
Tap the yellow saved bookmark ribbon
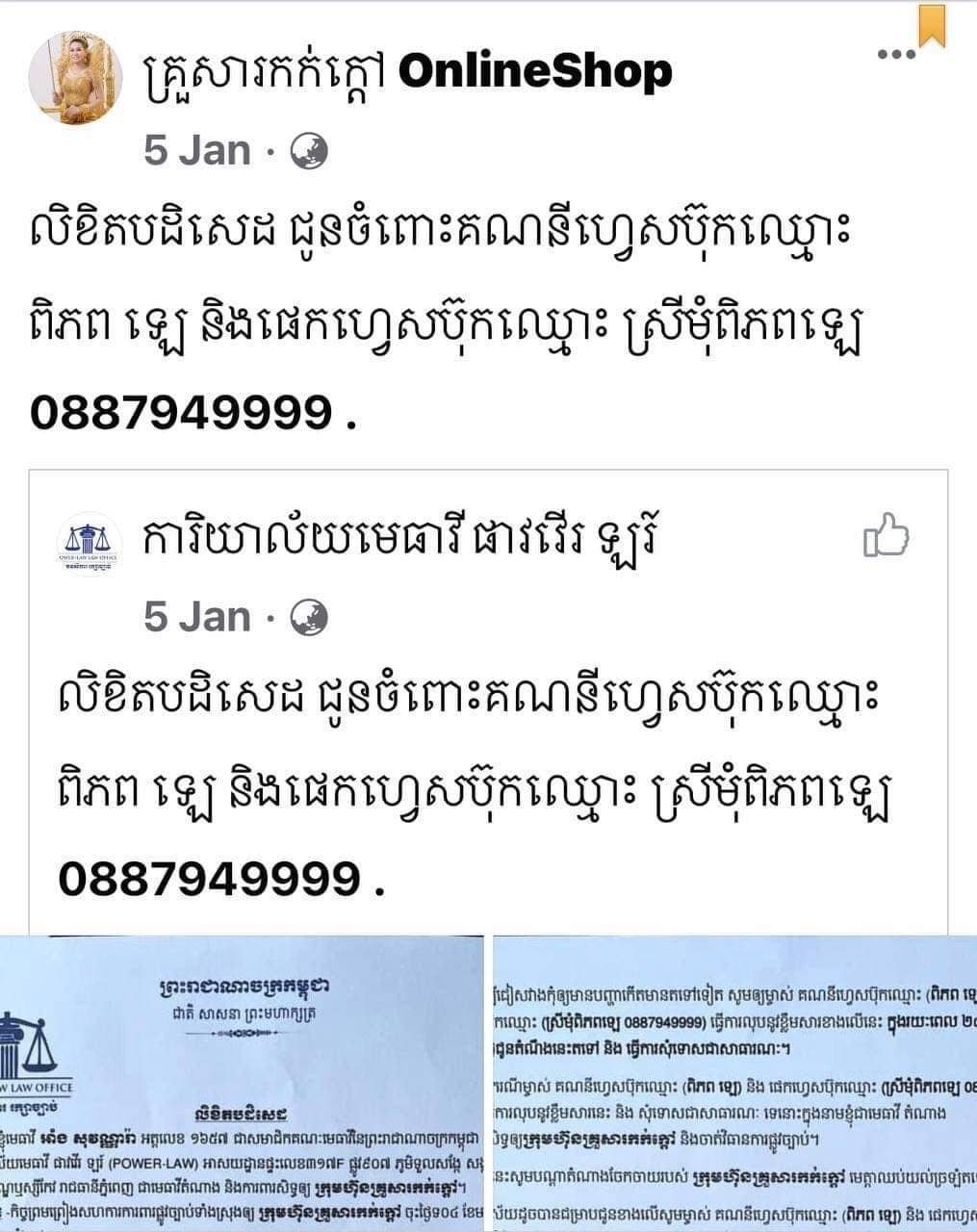(932, 25)
